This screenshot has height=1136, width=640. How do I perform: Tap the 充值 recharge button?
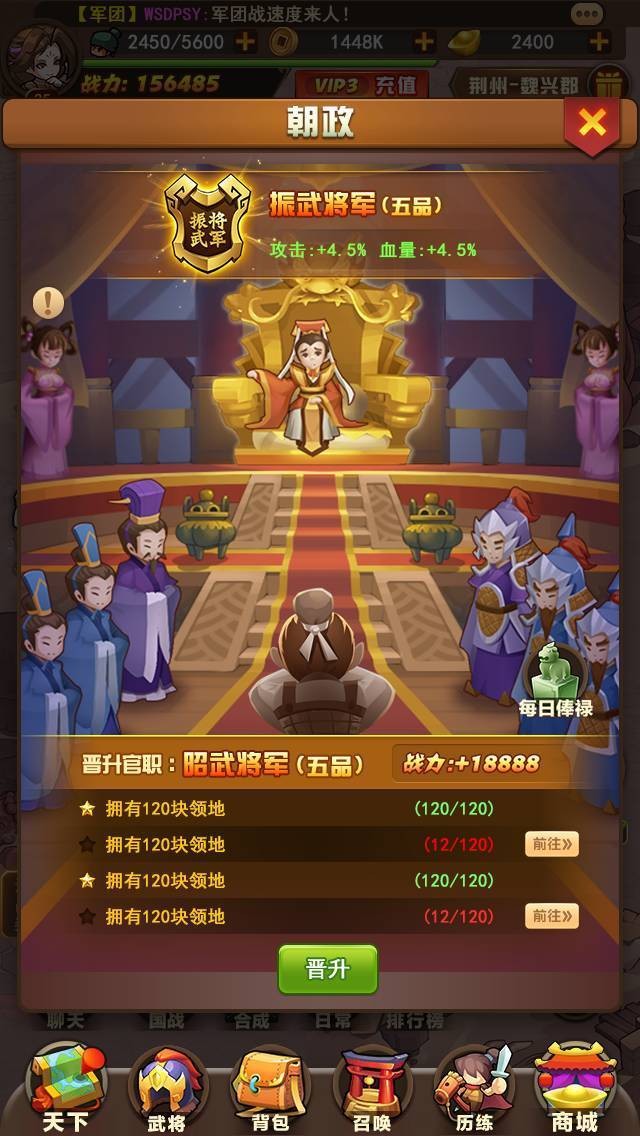(x=395, y=84)
